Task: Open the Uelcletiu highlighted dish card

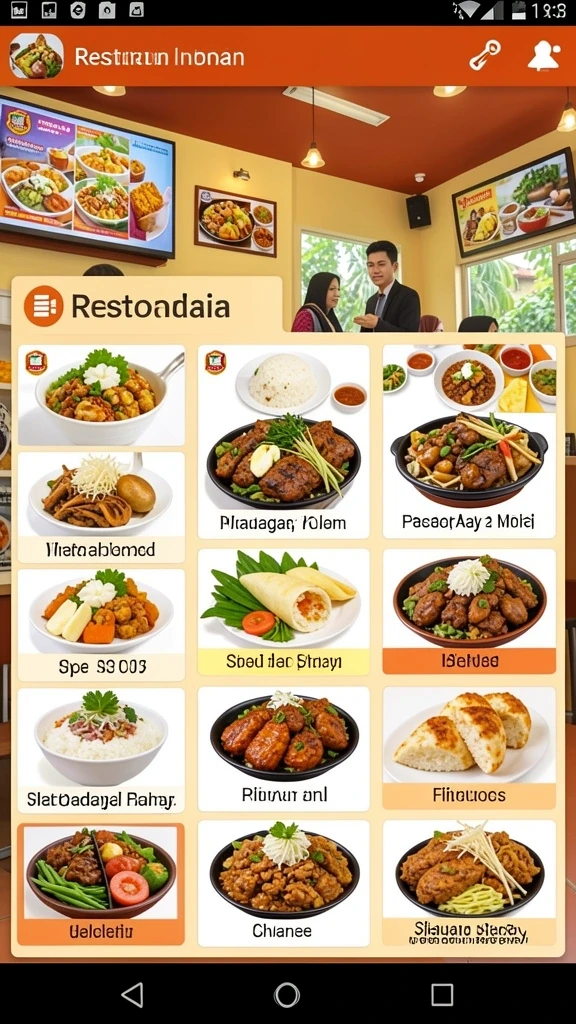Action: pyautogui.click(x=101, y=884)
